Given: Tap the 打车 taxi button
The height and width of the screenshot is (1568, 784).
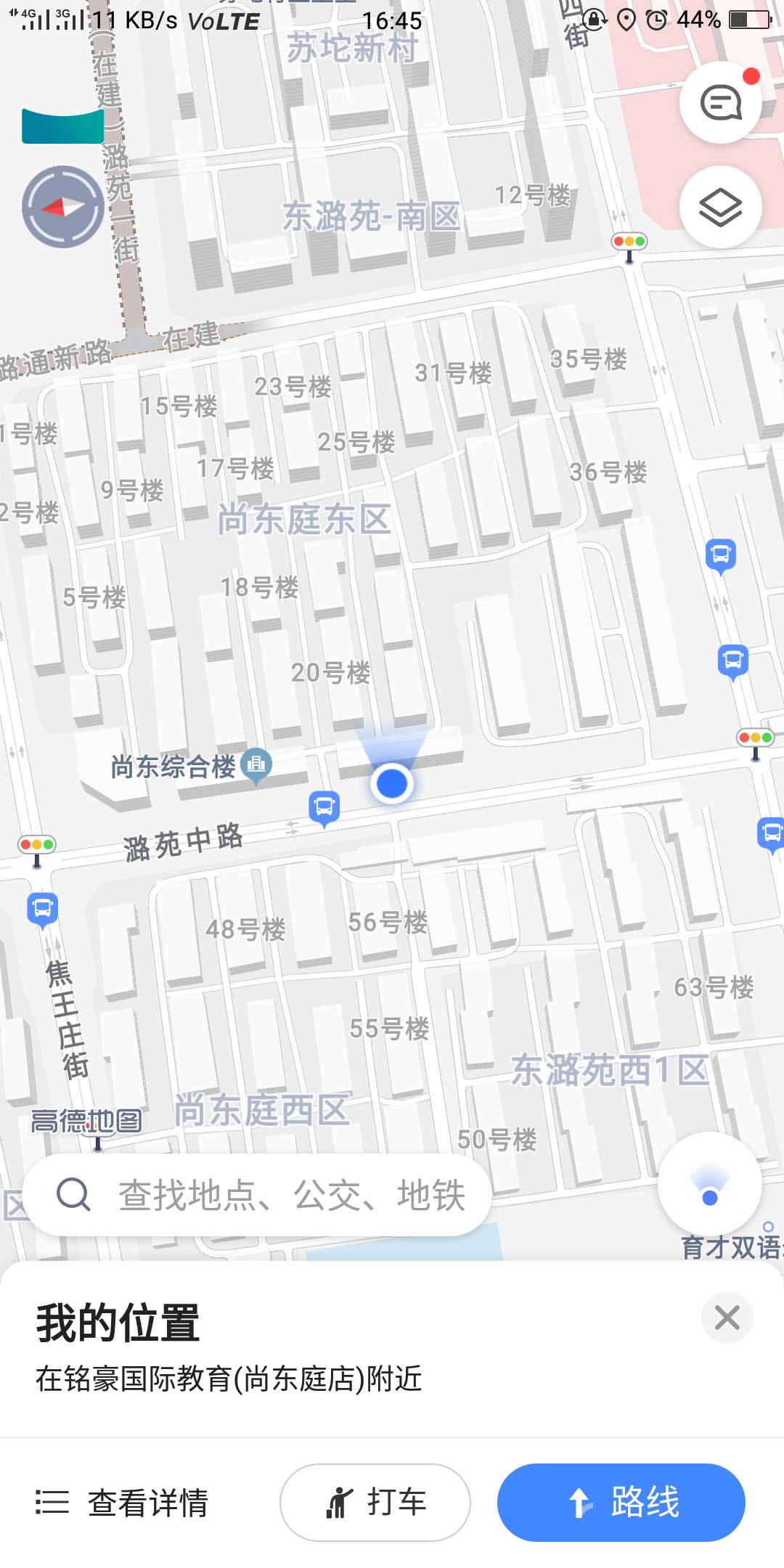Looking at the screenshot, I should pos(375,1502).
